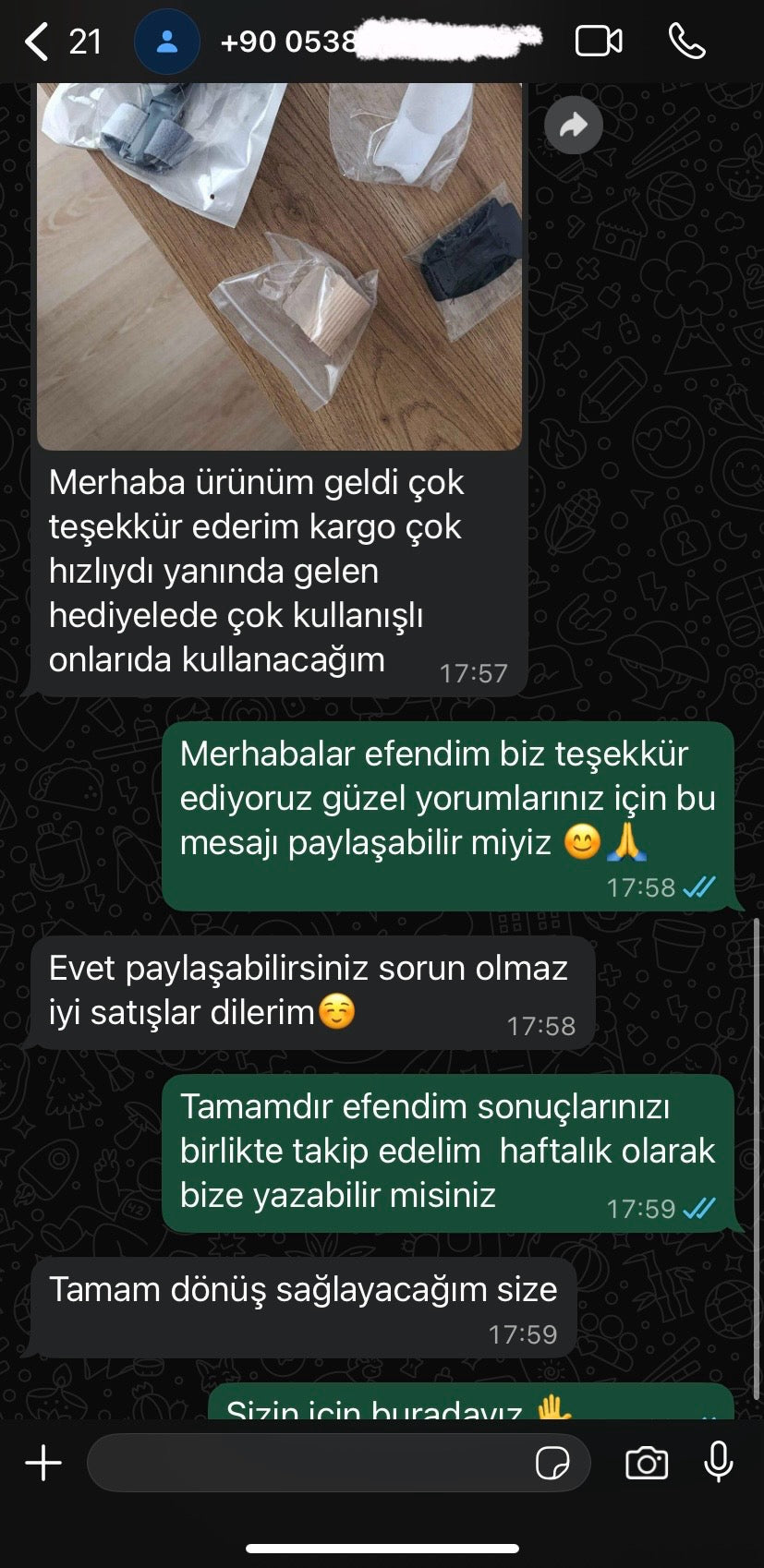Open the camera to take a photo

click(646, 1463)
